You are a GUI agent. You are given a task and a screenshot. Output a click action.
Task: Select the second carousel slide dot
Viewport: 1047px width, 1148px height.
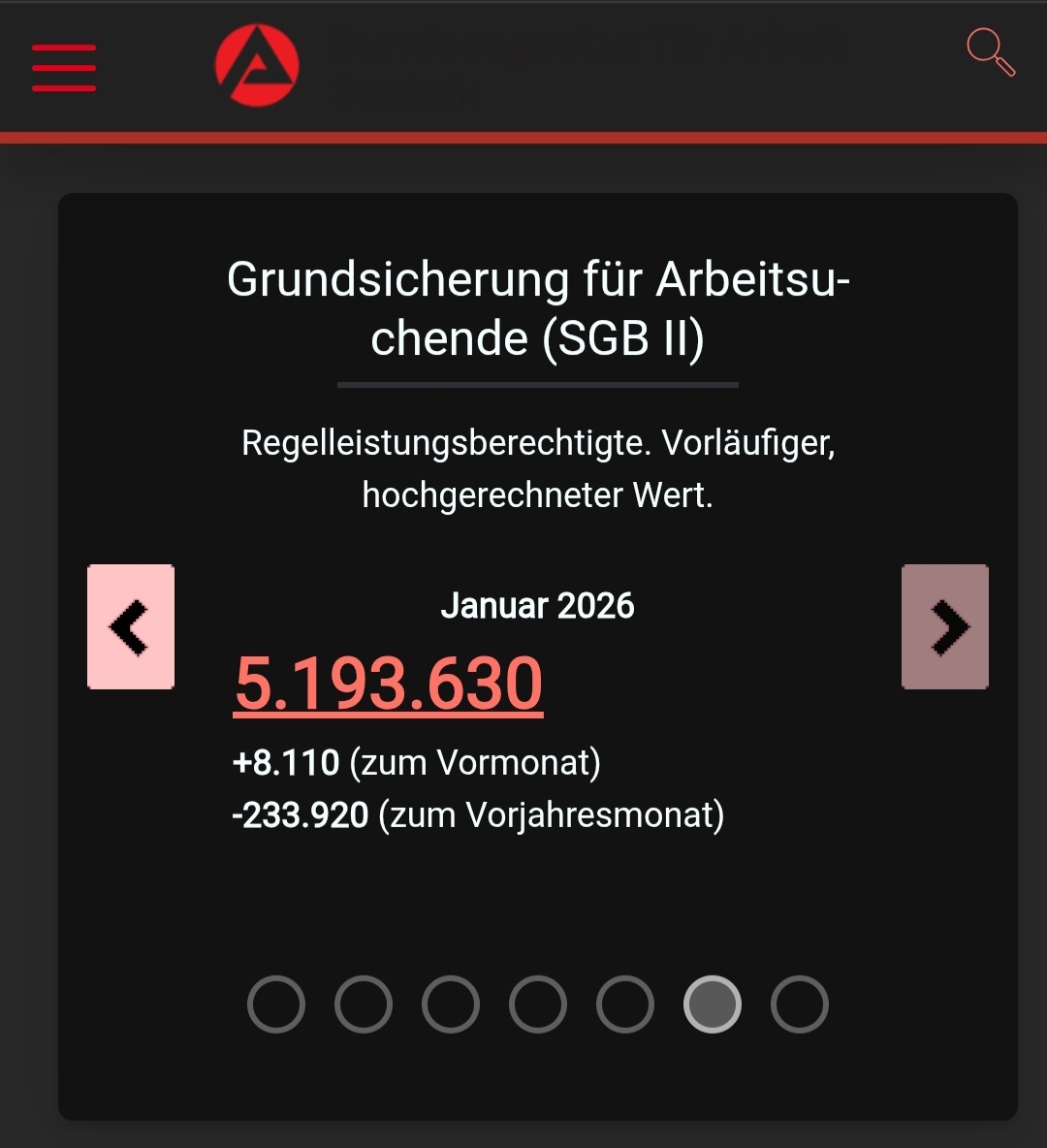coord(364,1004)
